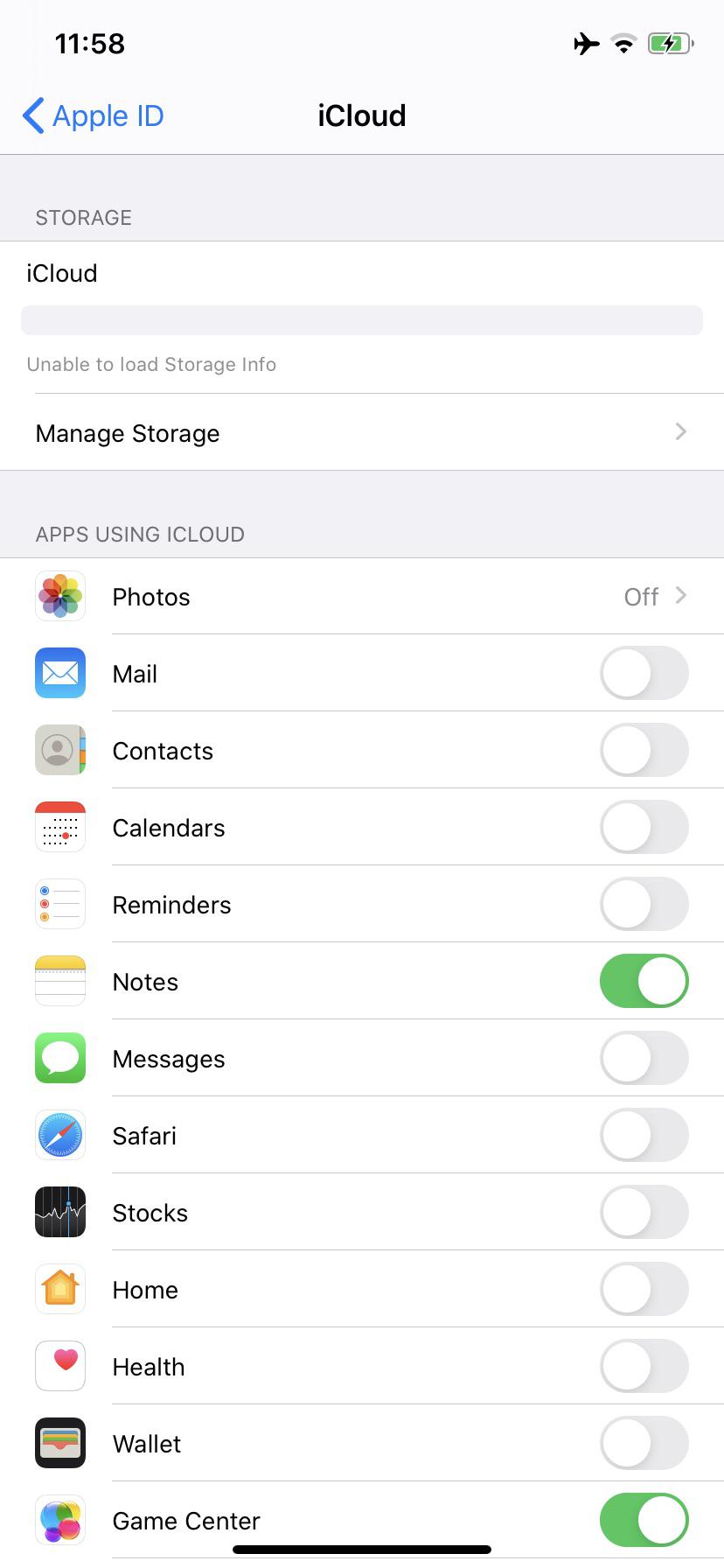Open Manage Storage

[x=127, y=433]
